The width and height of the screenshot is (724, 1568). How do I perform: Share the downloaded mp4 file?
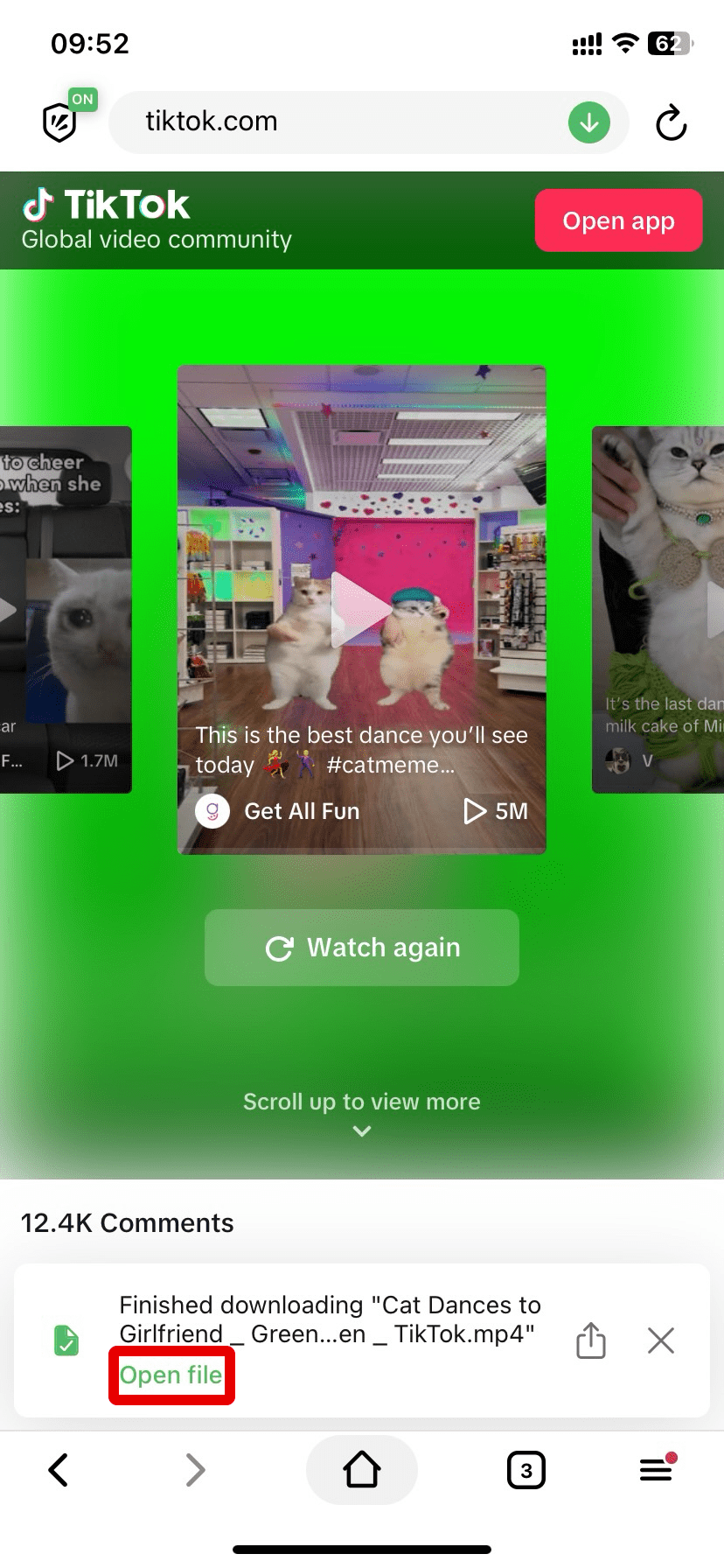tap(591, 1340)
